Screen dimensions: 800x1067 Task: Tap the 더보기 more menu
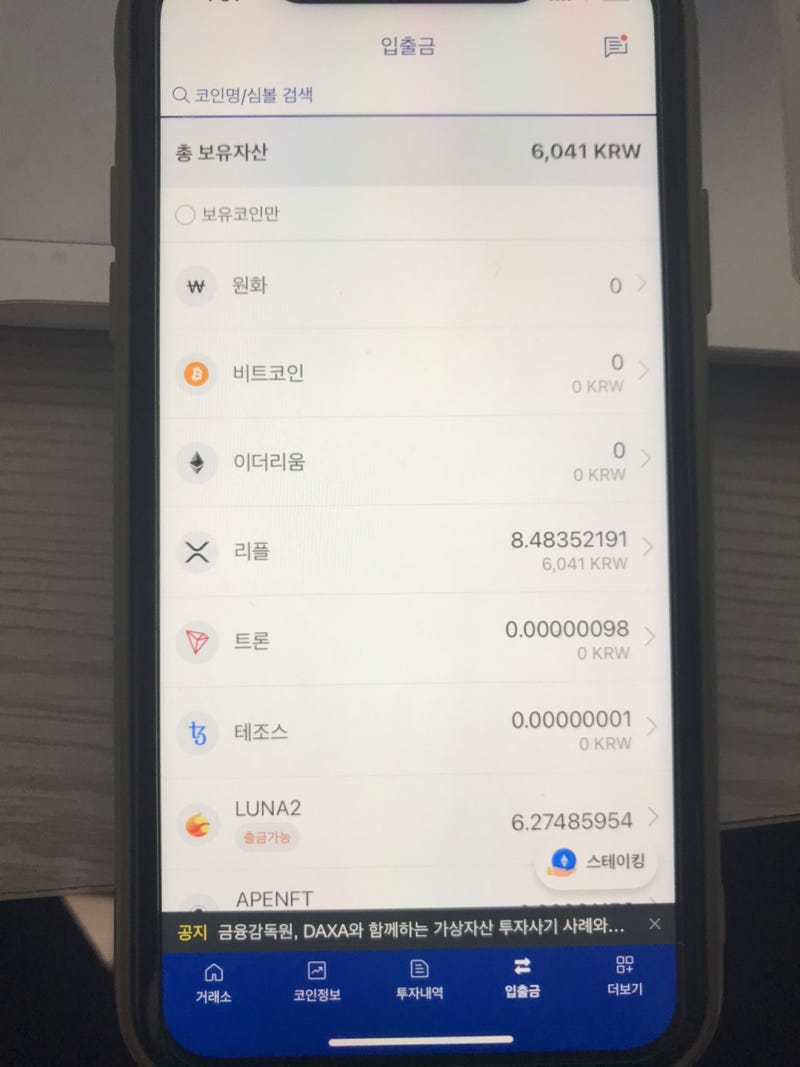click(620, 978)
